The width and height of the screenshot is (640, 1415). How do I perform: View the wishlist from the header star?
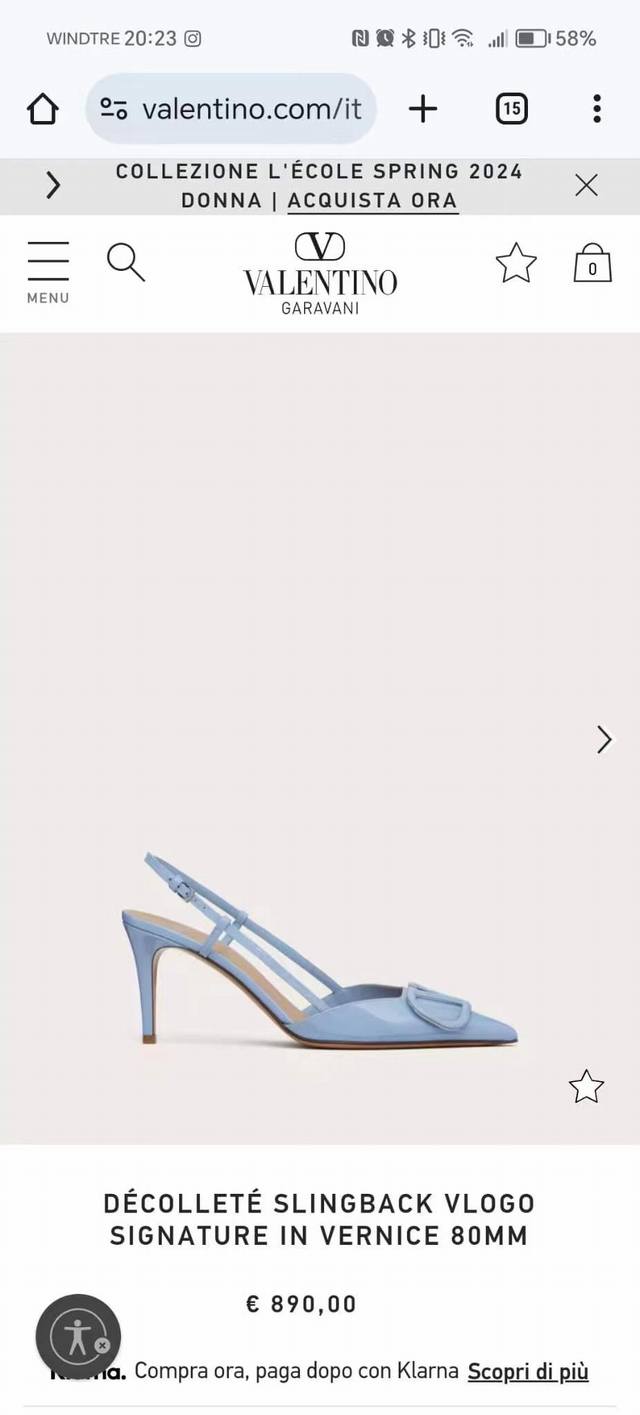coord(516,263)
